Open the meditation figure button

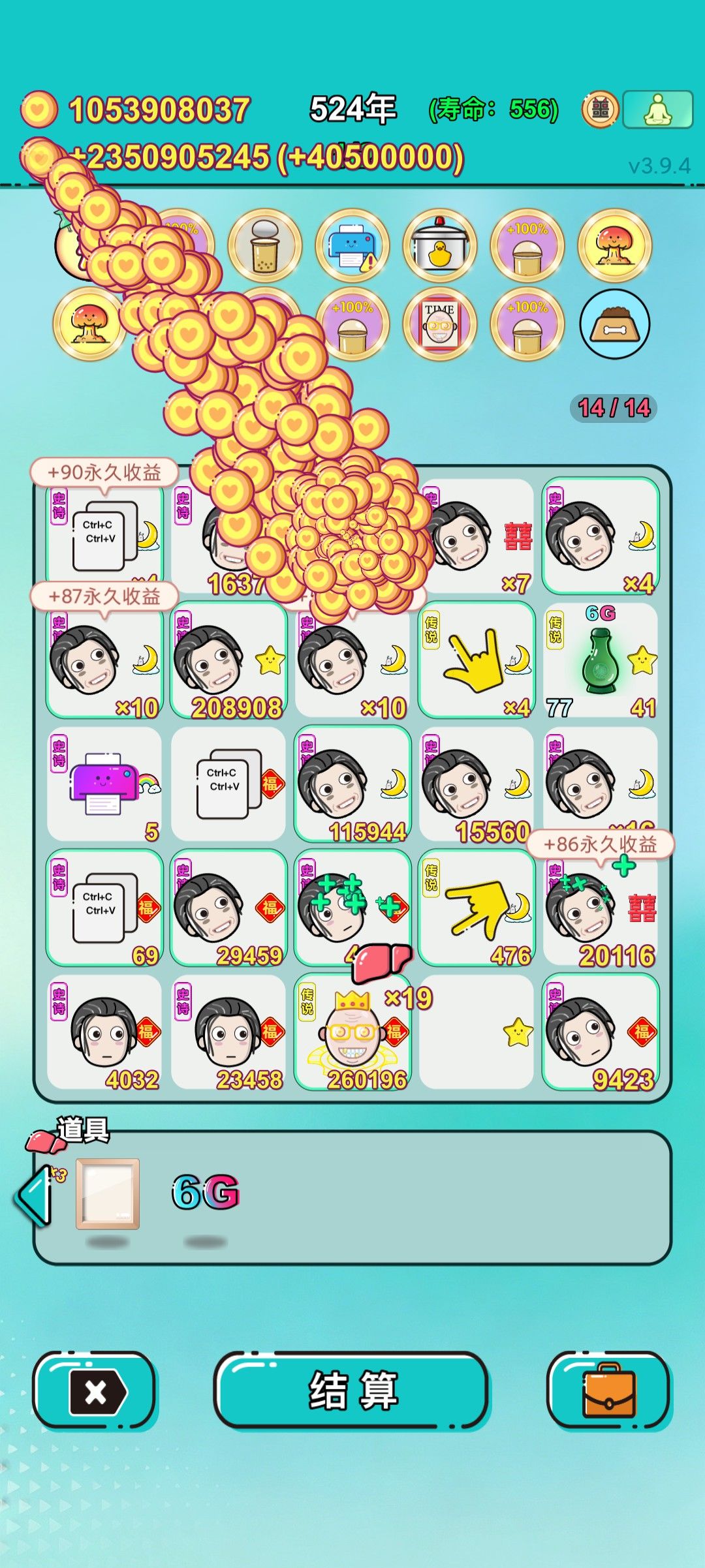coord(657,109)
